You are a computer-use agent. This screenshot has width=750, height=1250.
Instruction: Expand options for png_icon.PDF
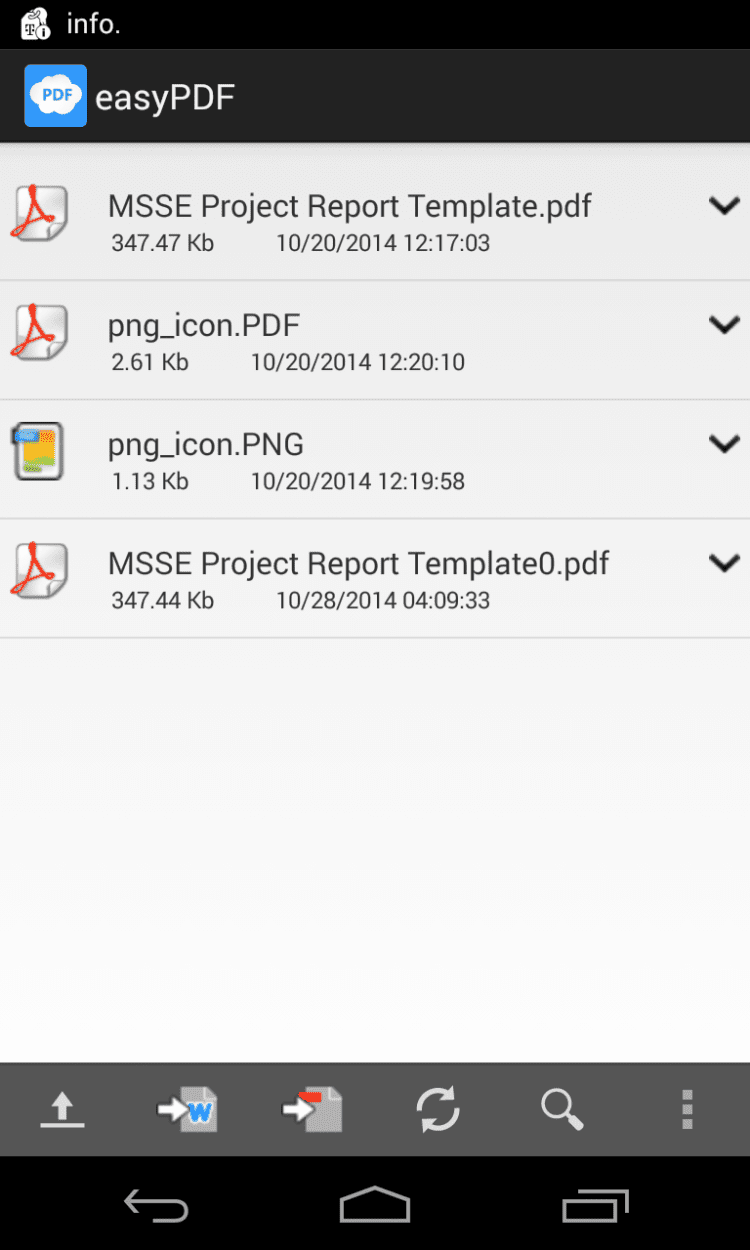(x=723, y=325)
